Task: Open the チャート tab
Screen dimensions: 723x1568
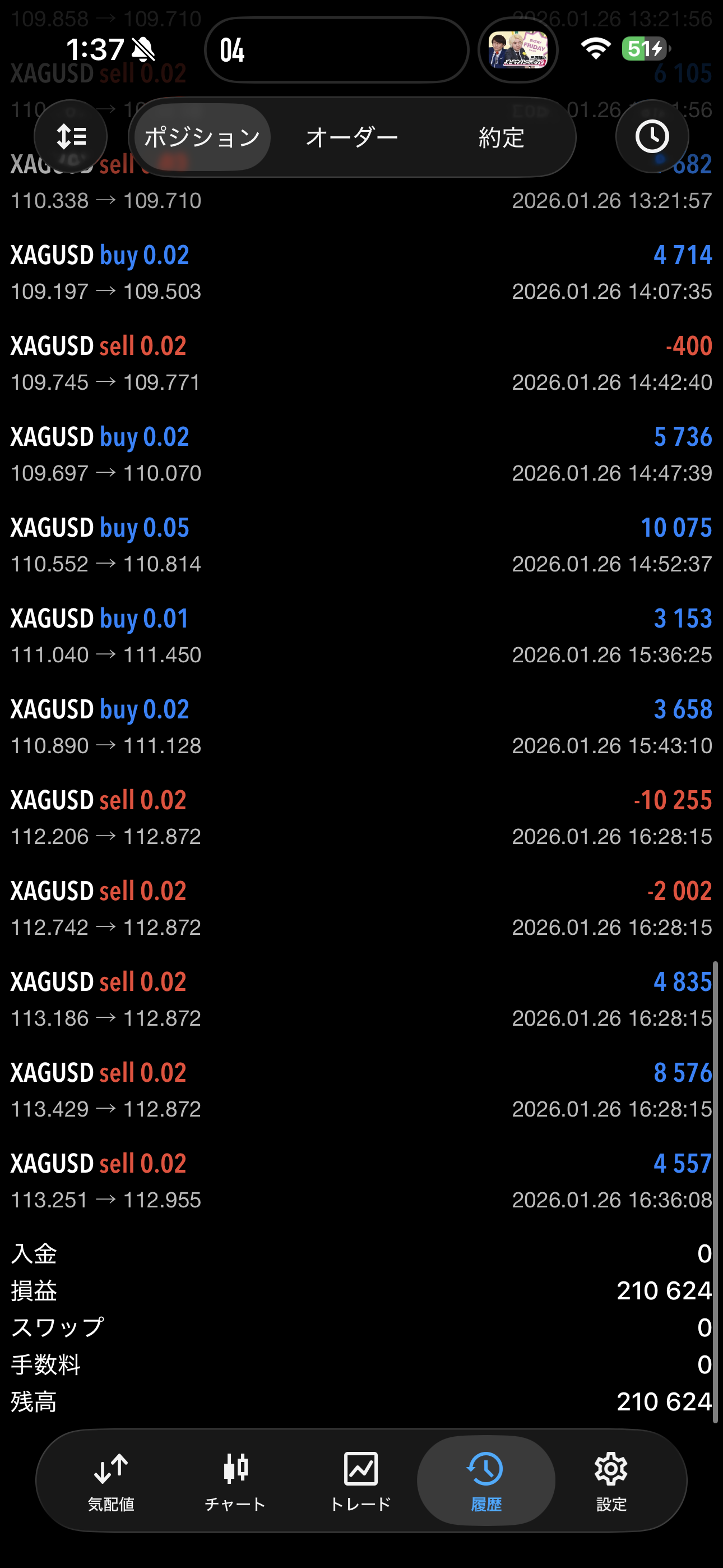Action: pyautogui.click(x=235, y=1480)
